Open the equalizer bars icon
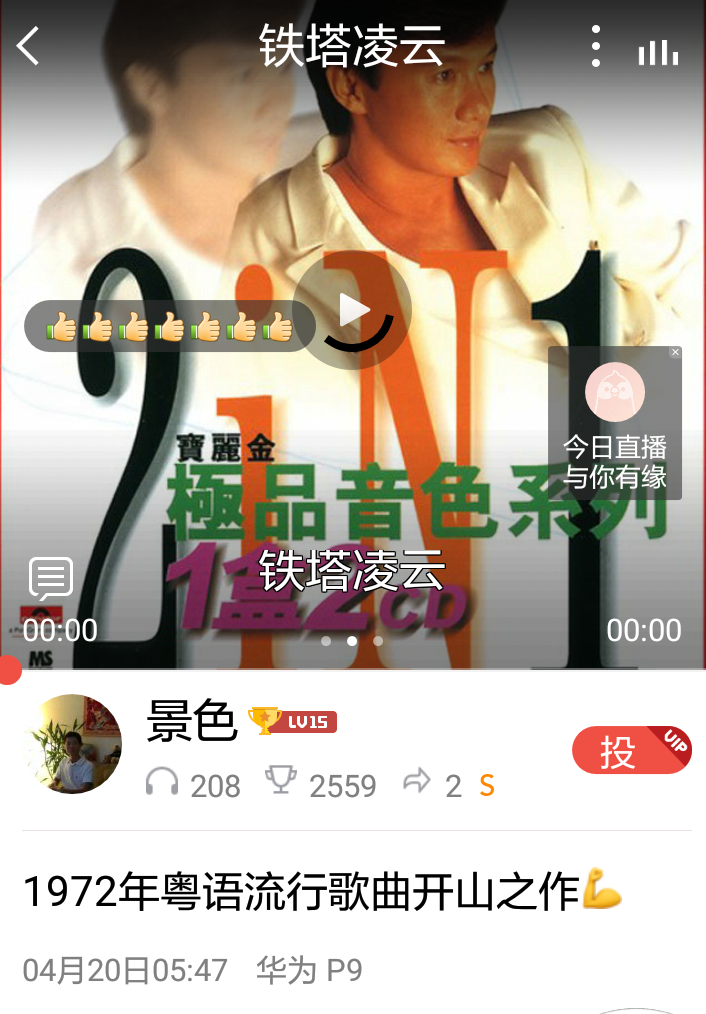Screen dimensions: 706x1014 point(658,50)
